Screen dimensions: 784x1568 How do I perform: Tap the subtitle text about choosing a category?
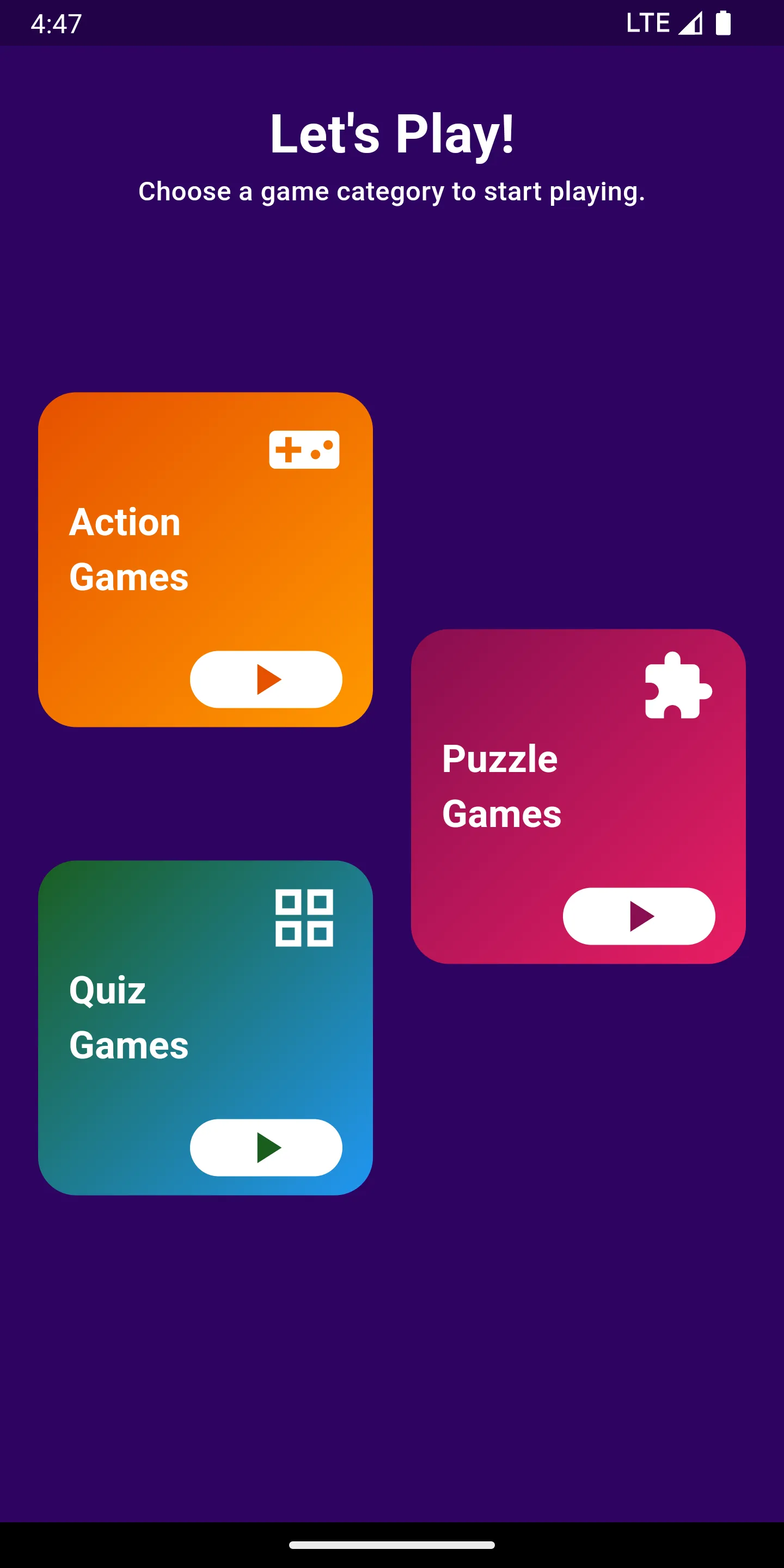(x=392, y=192)
